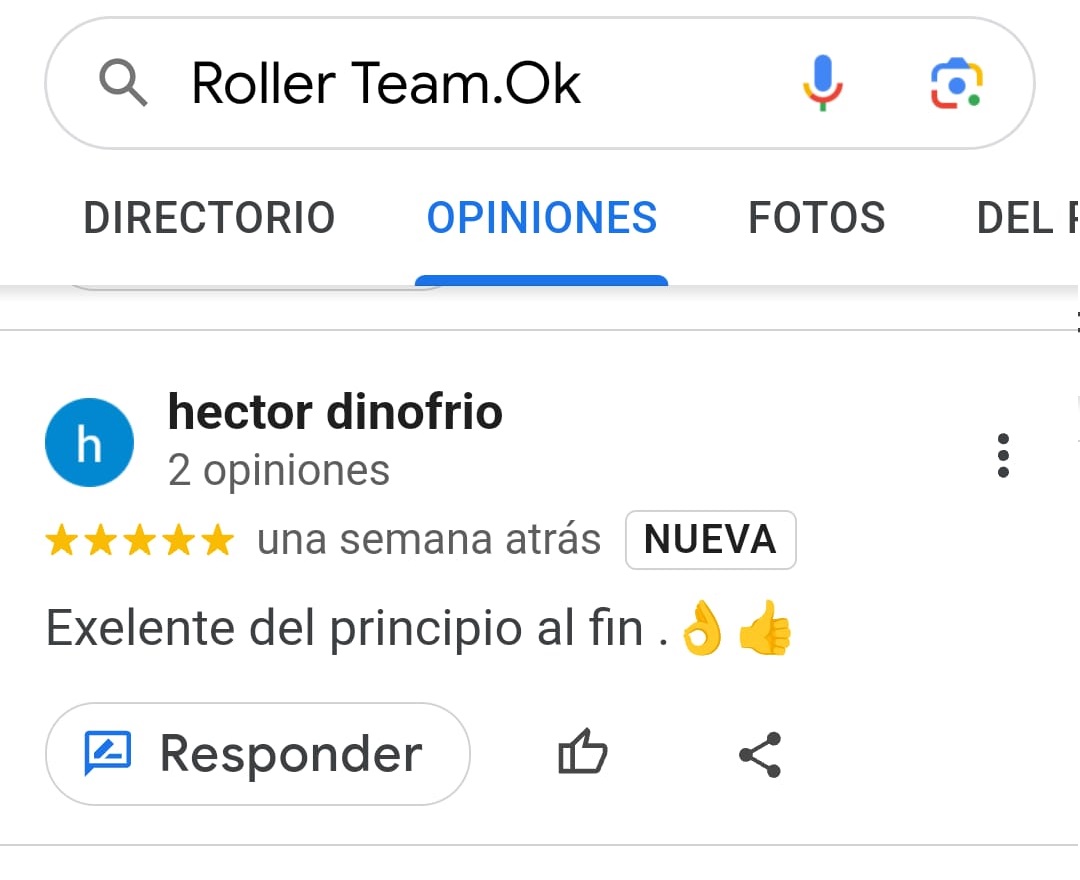
Task: Share hector dinofrio's review
Action: (760, 754)
